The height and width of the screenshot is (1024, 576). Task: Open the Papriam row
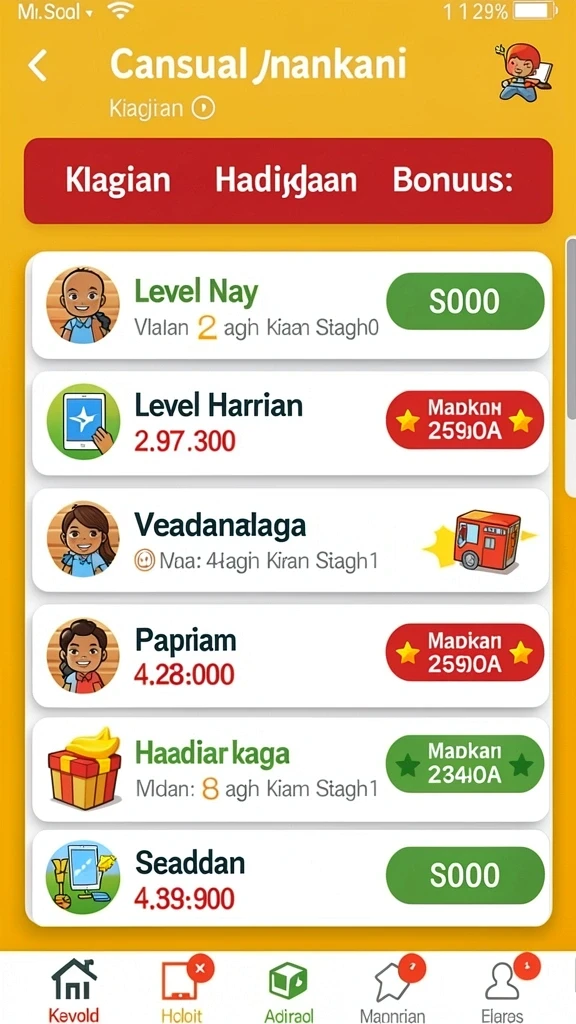point(291,656)
